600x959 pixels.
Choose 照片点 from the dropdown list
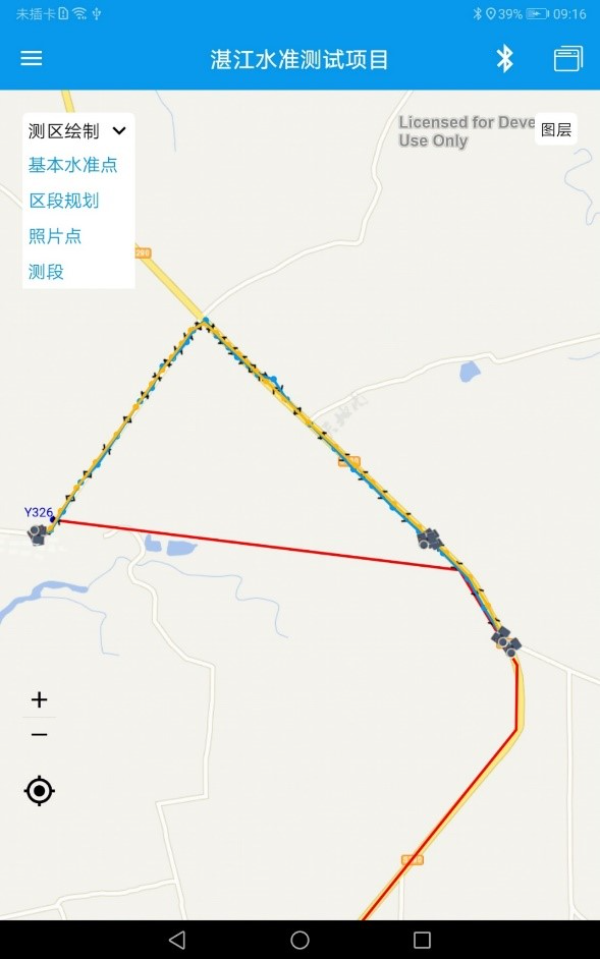pyautogui.click(x=55, y=236)
